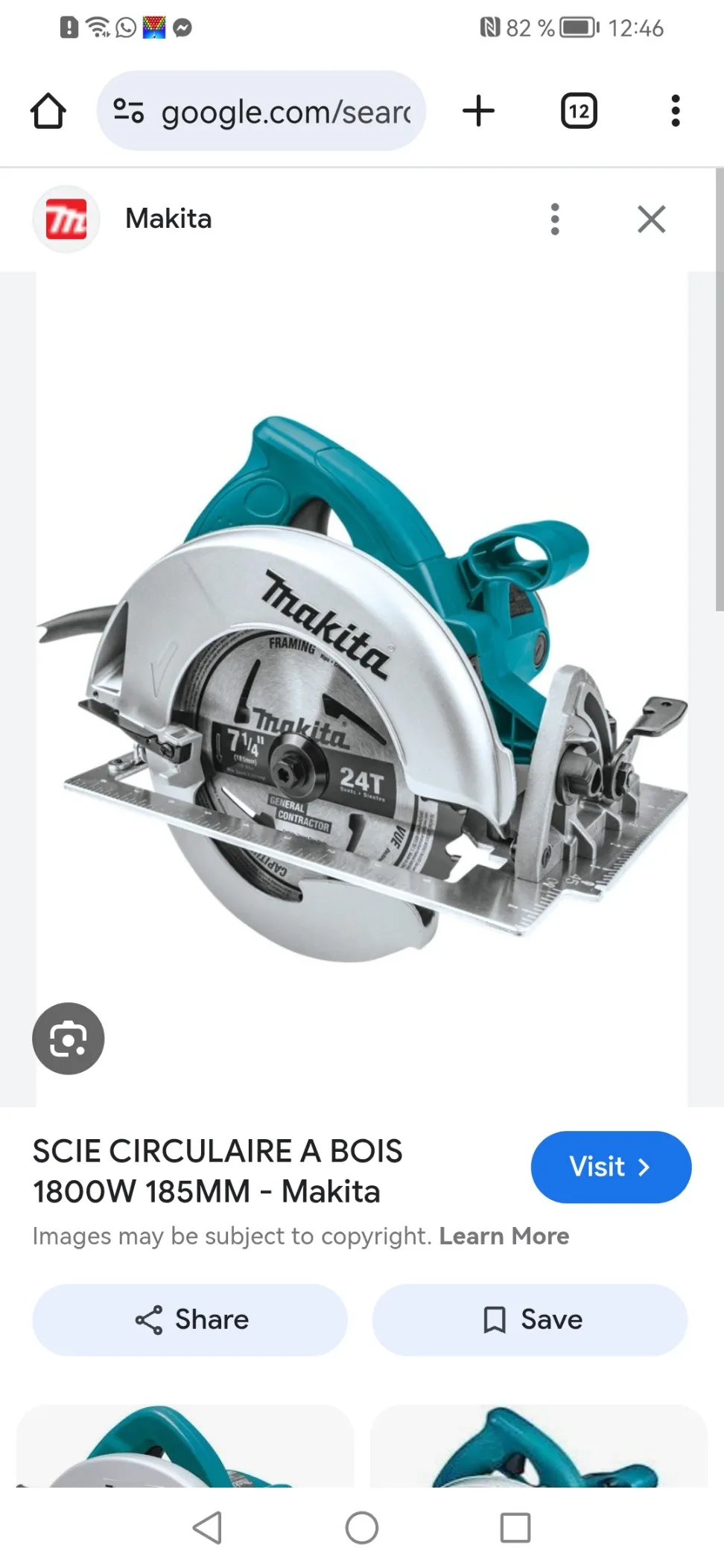The height and width of the screenshot is (1568, 724).
Task: Open the Learn More copyright link
Action: point(504,1236)
